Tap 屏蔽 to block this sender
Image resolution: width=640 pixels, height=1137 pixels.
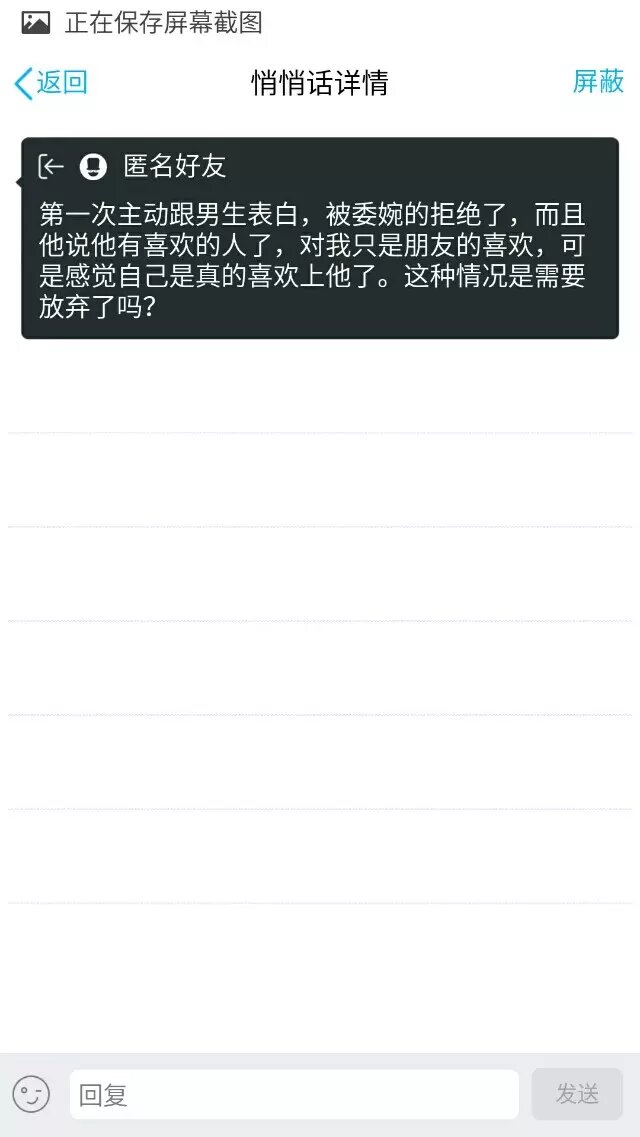tap(597, 82)
